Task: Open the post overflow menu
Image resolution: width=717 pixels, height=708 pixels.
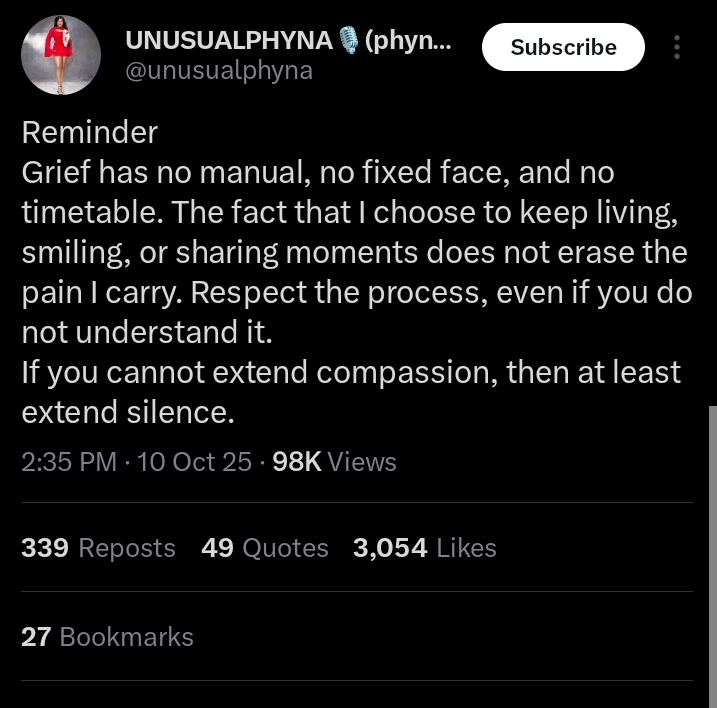Action: [x=677, y=48]
